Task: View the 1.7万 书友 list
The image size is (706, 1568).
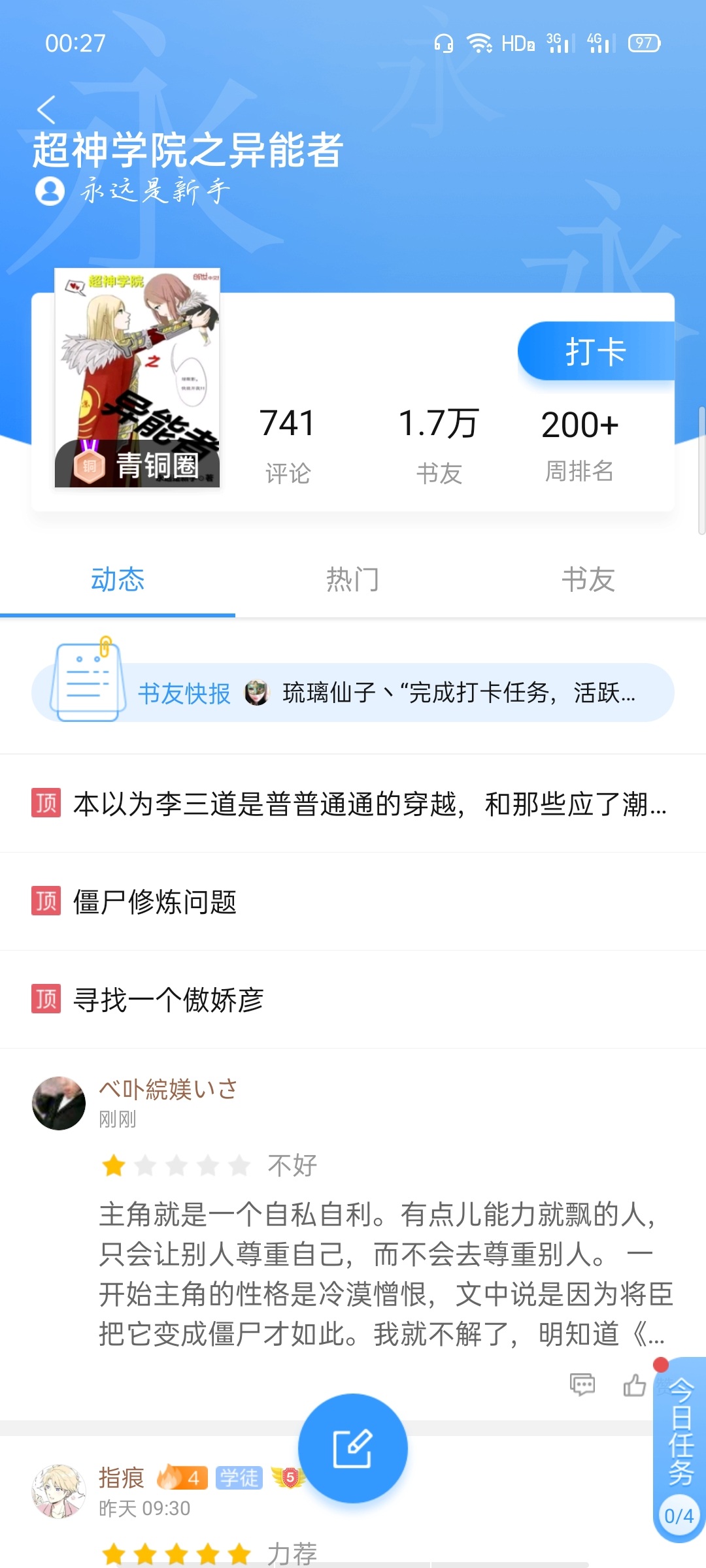Action: [439, 444]
